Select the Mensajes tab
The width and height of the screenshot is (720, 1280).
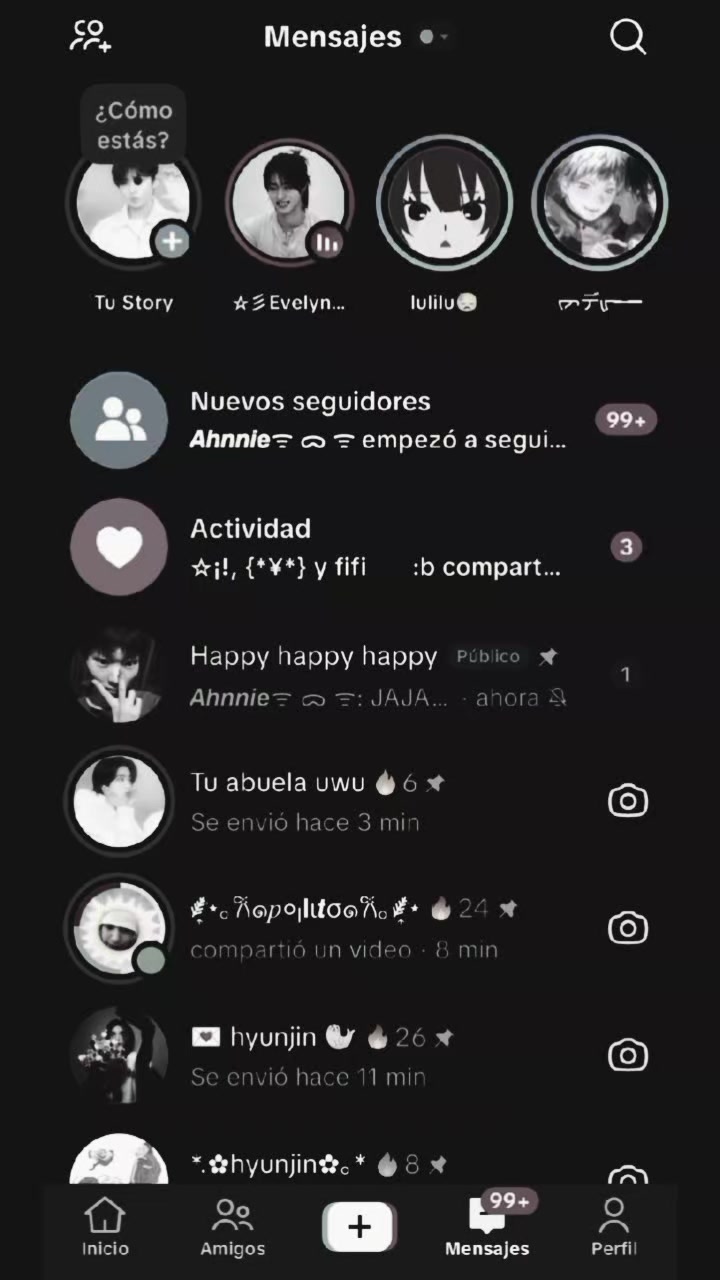[487, 1227]
